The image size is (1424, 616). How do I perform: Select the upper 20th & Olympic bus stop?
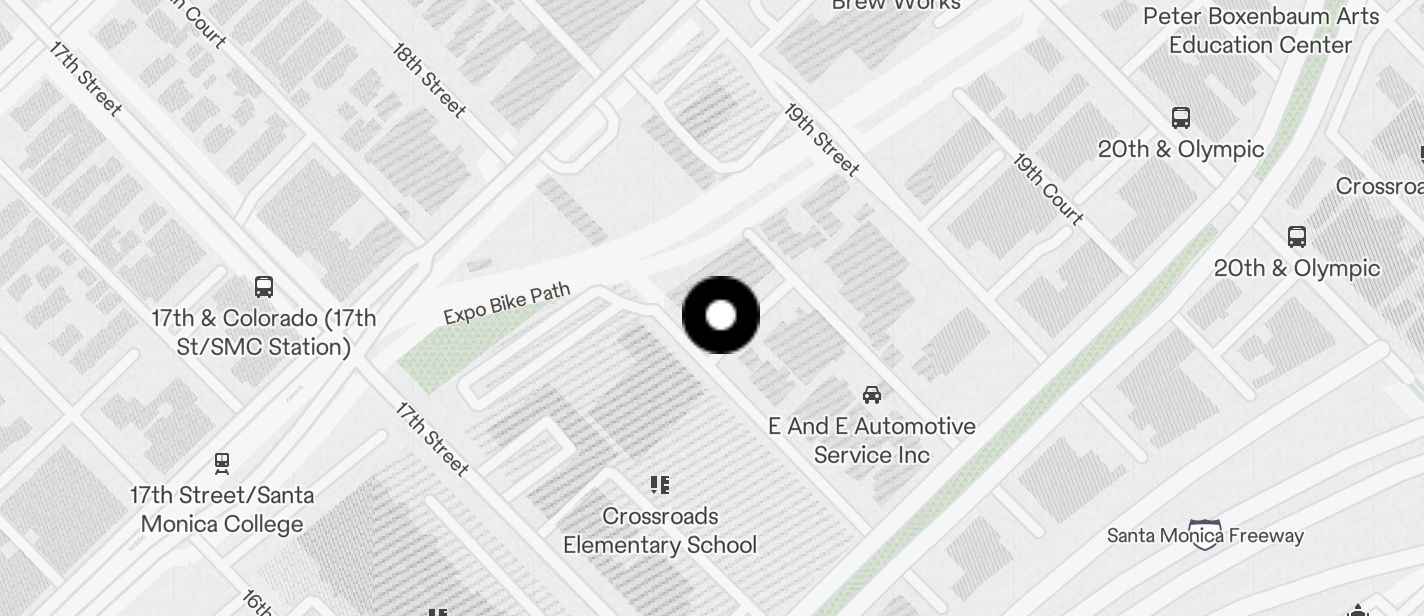1181,118
